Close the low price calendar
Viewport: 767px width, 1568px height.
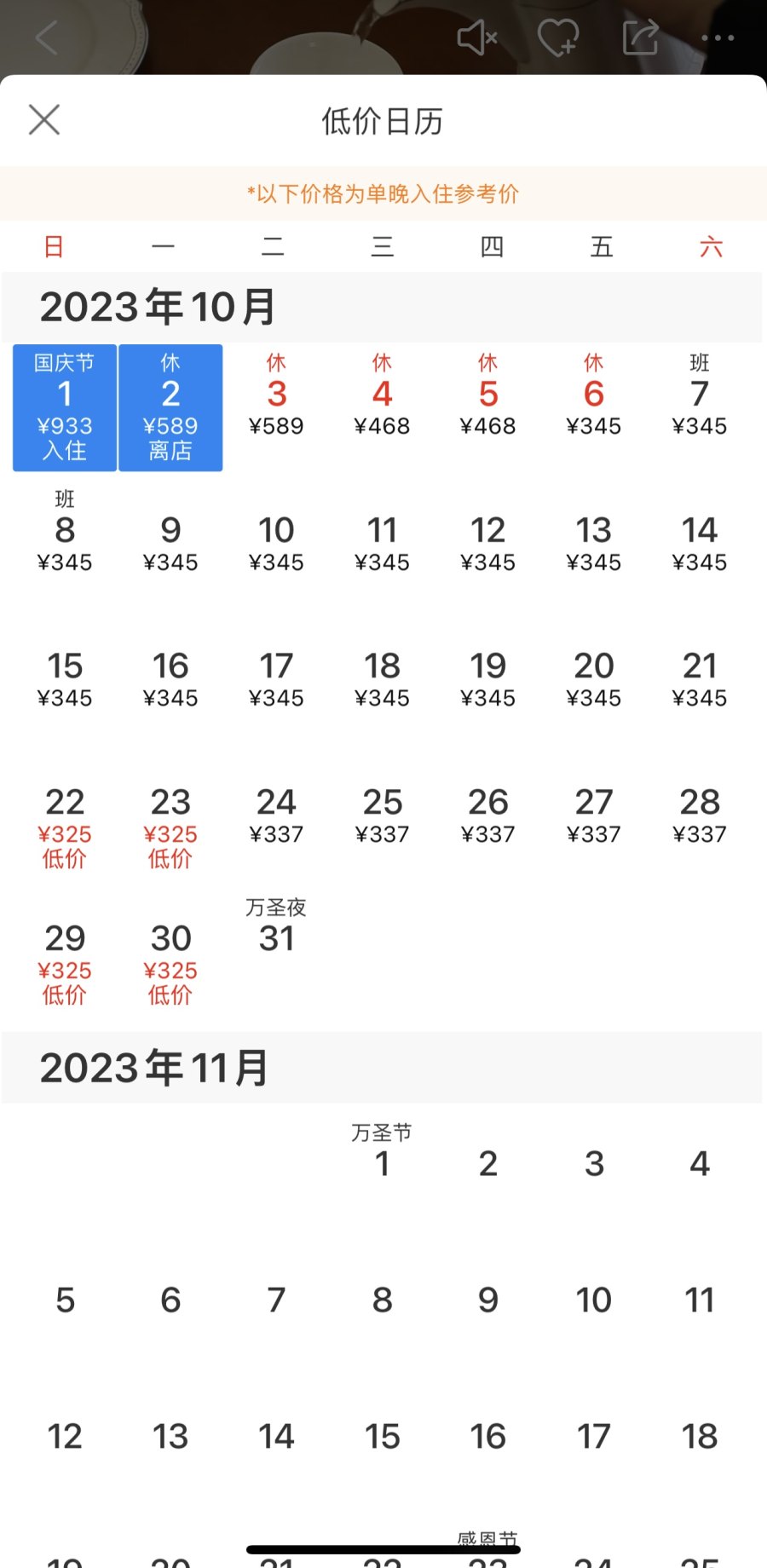pos(44,120)
